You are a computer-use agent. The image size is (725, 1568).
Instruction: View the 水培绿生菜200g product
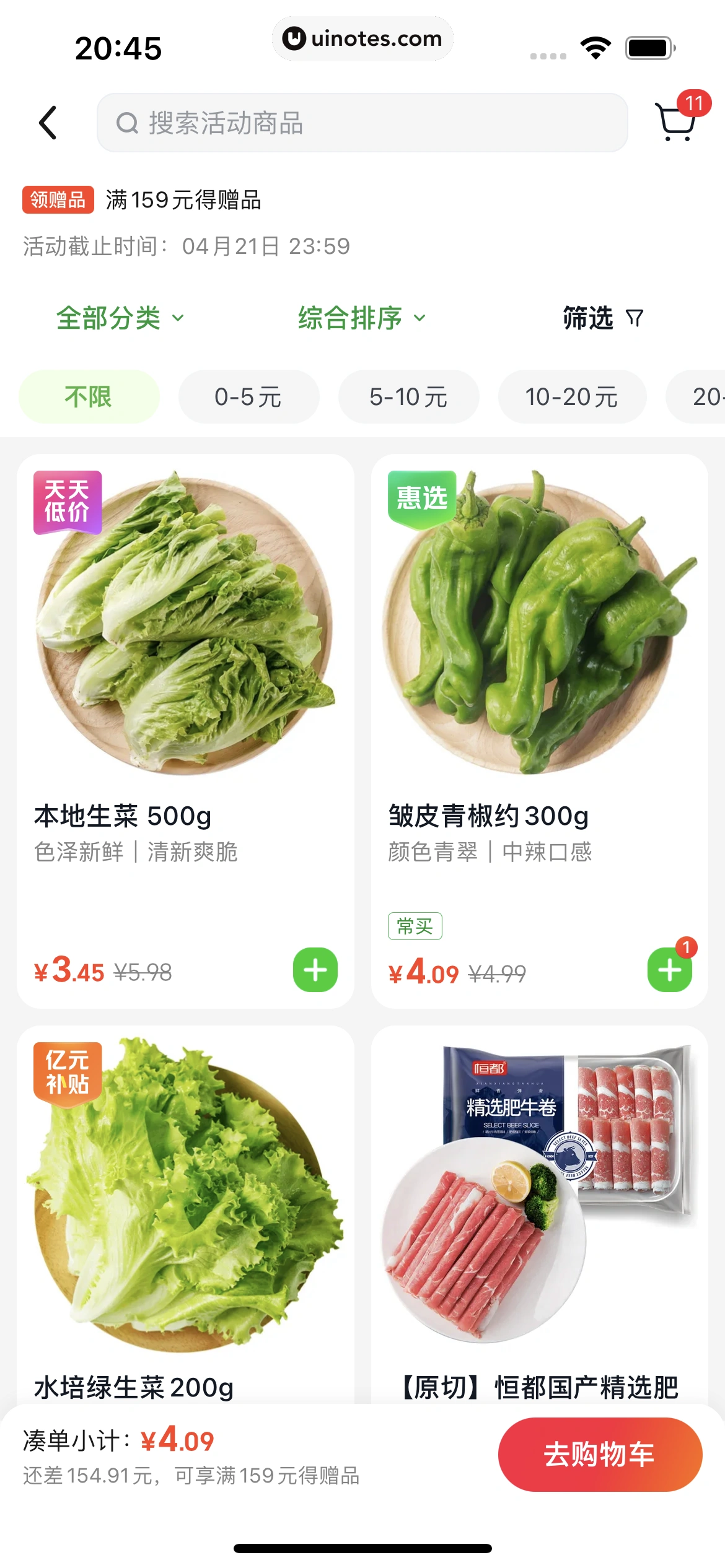tap(185, 1208)
